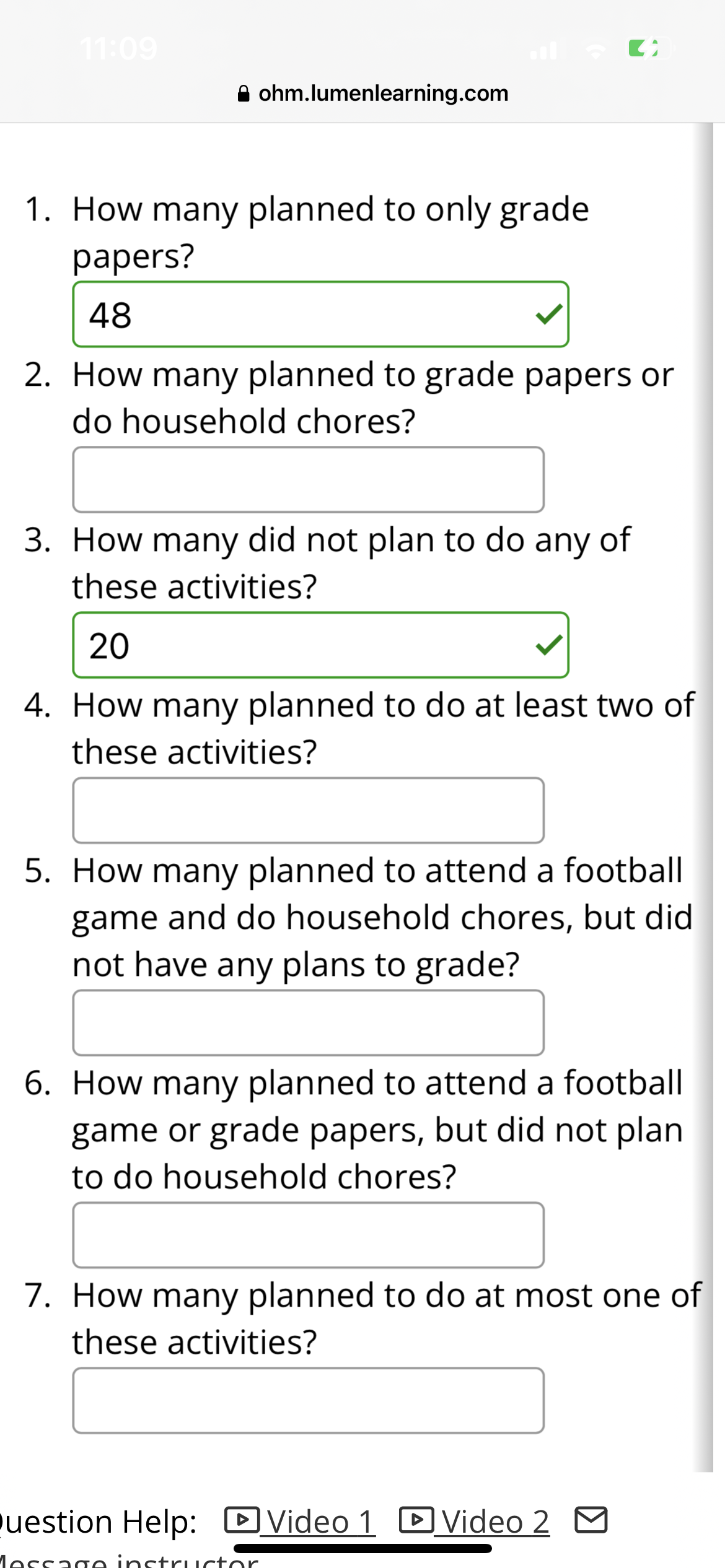725x1568 pixels.
Task: Select the field containing 20
Action: [279, 647]
